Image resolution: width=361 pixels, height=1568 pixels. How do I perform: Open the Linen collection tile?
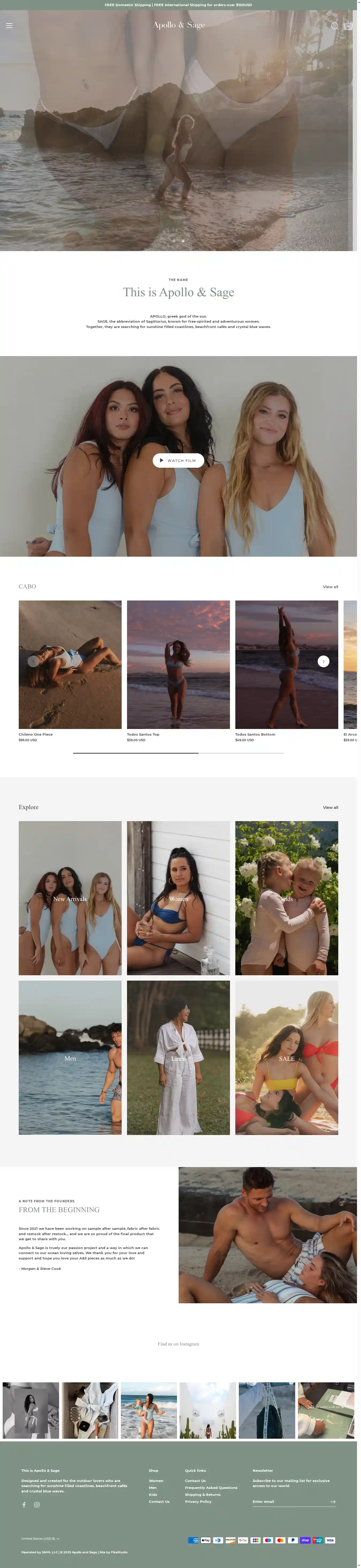point(178,1059)
